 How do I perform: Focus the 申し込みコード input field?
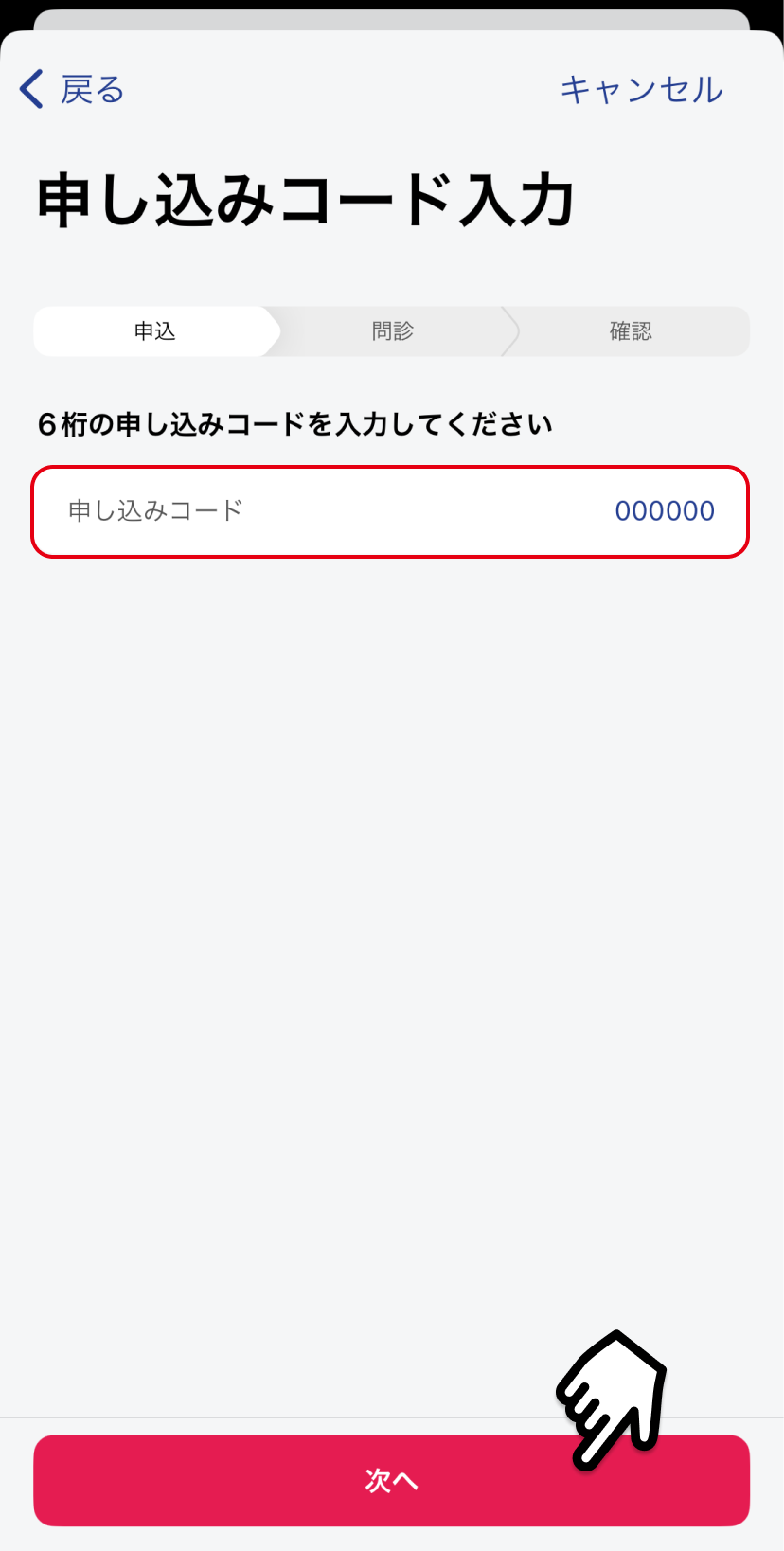pos(390,511)
